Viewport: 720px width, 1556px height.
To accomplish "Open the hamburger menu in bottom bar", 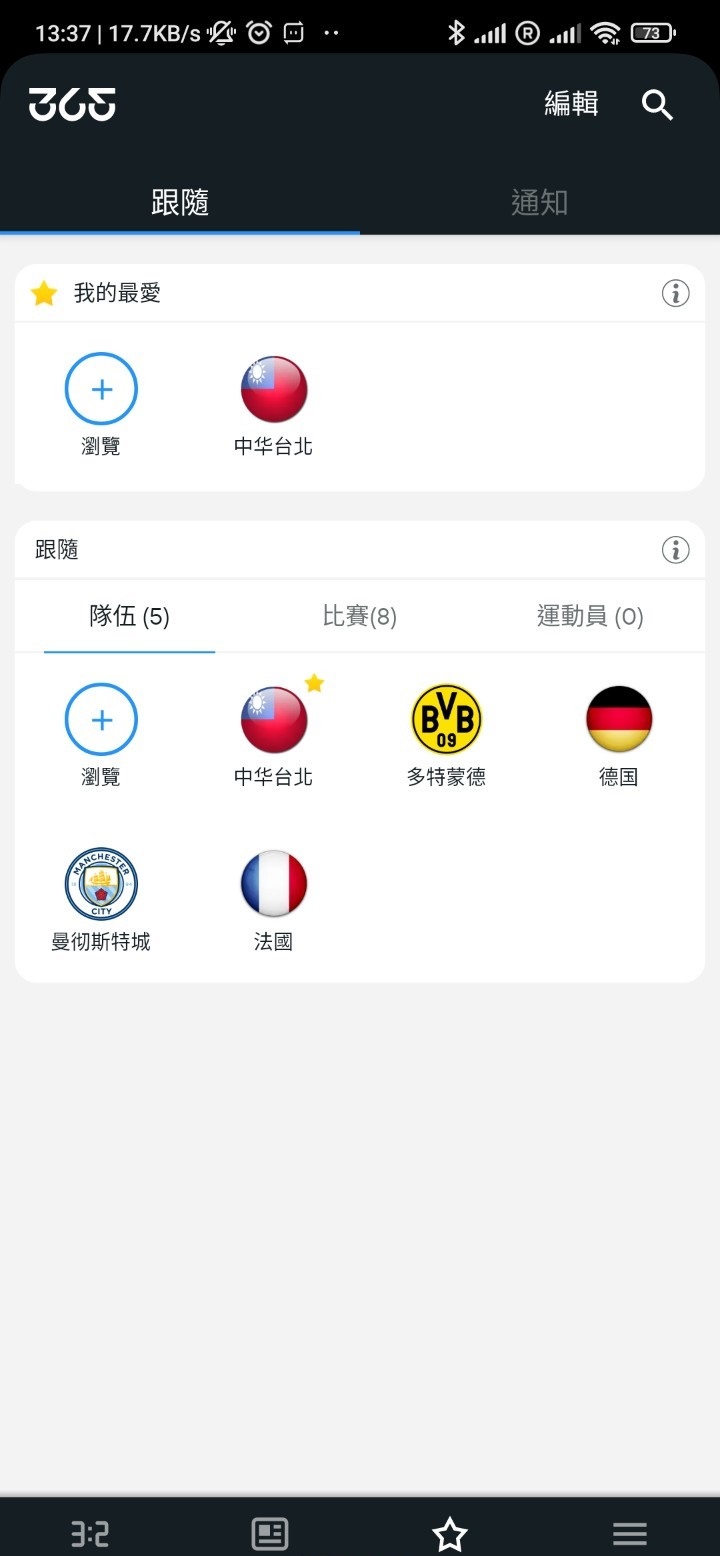I will pyautogui.click(x=630, y=1533).
